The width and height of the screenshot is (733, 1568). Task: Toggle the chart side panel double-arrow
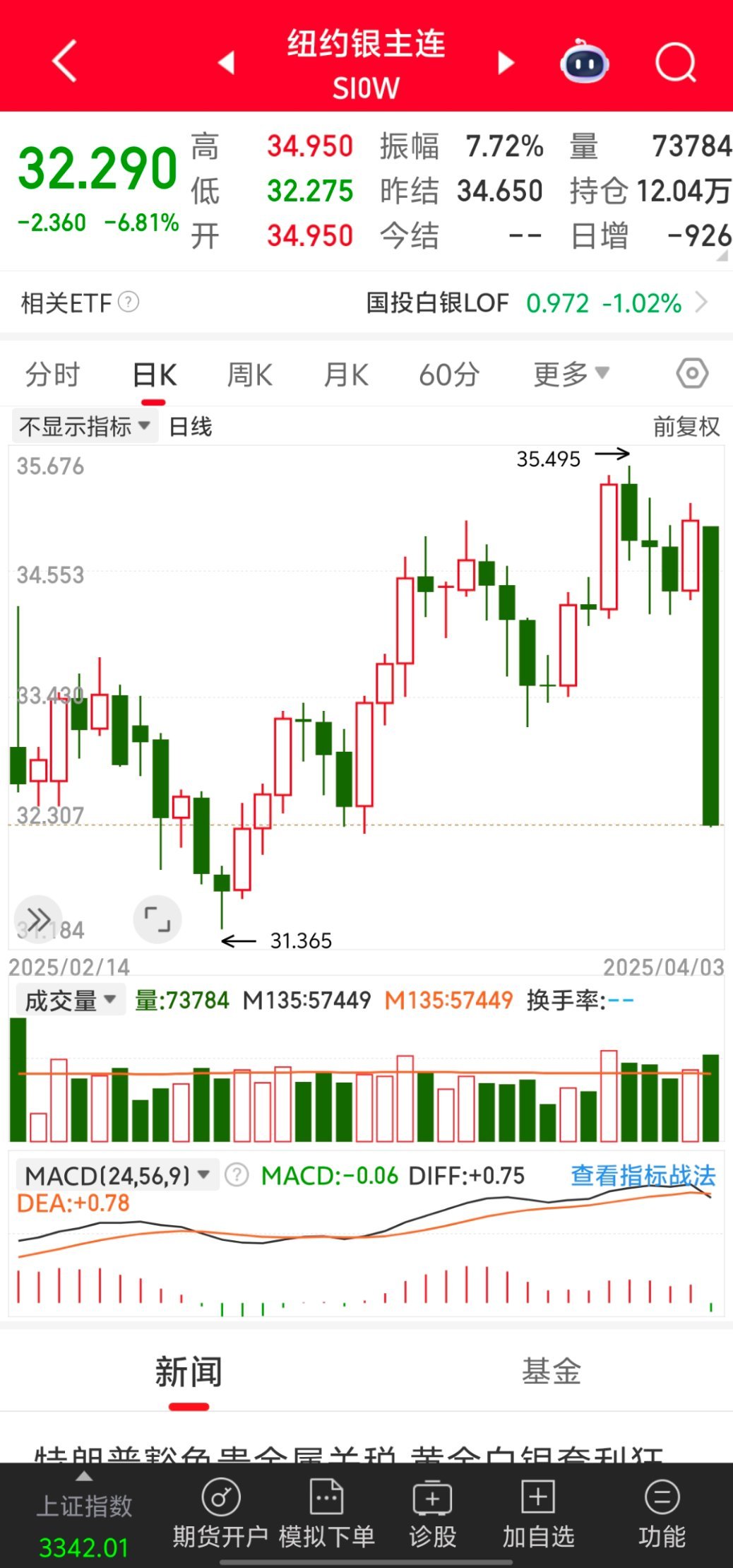coord(38,919)
